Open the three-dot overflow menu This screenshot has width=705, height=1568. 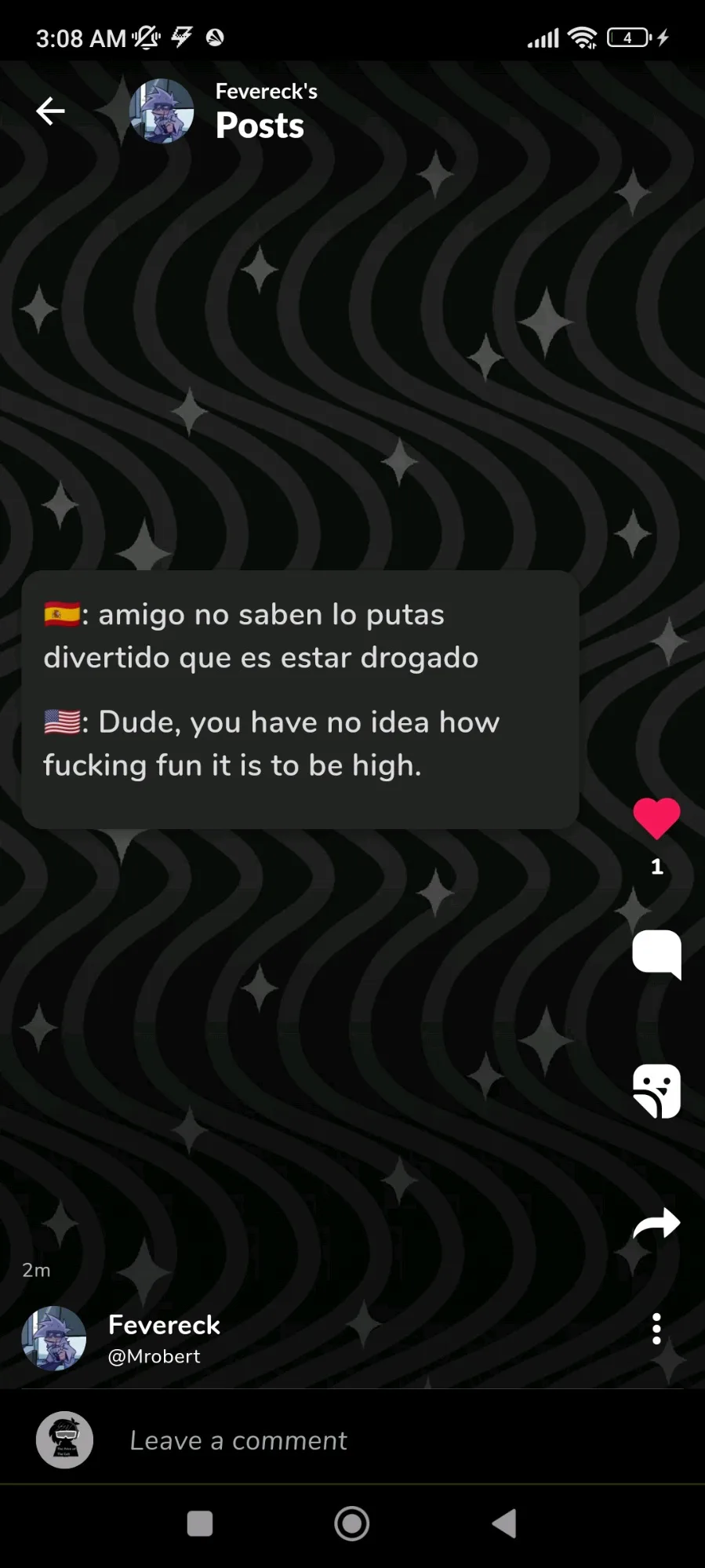[656, 1329]
